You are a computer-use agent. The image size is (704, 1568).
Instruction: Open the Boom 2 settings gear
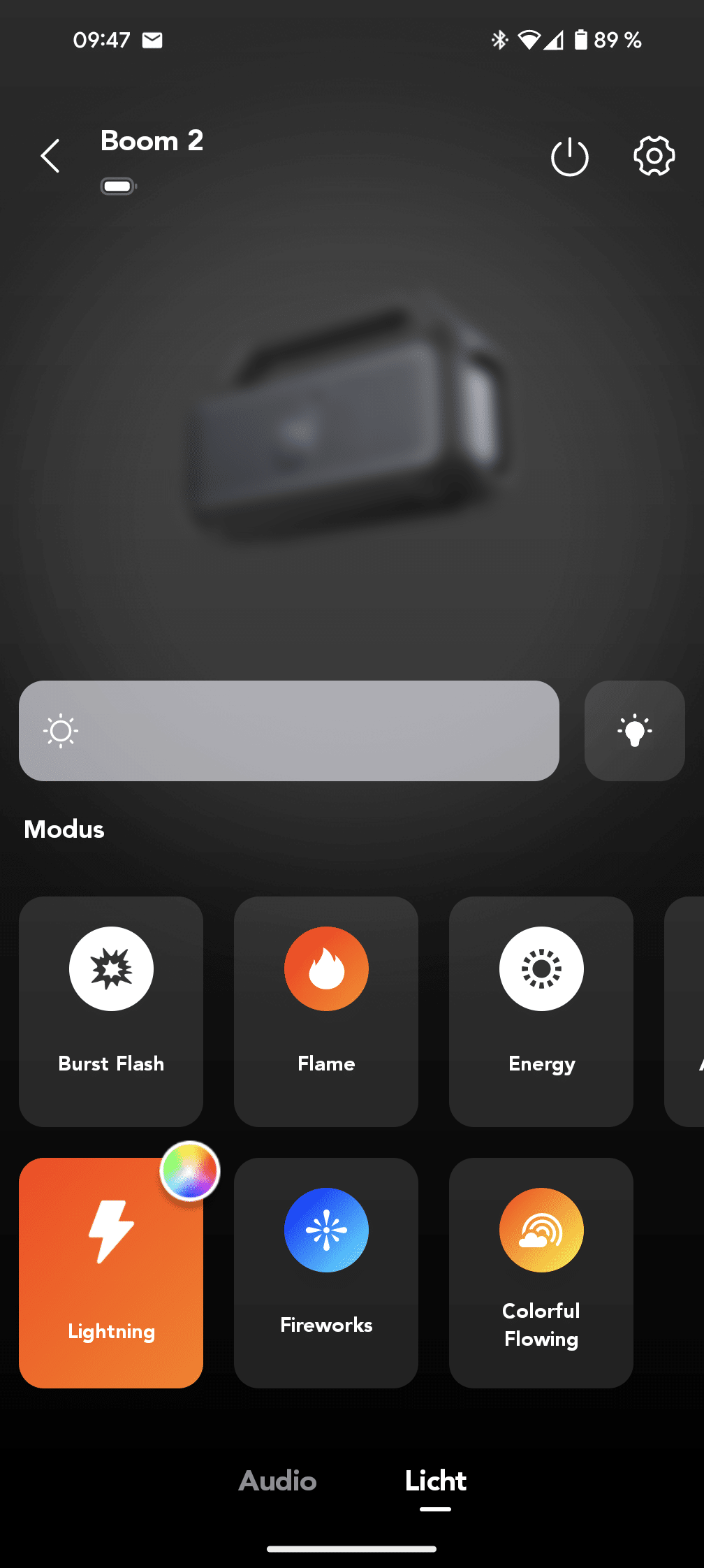coord(654,156)
